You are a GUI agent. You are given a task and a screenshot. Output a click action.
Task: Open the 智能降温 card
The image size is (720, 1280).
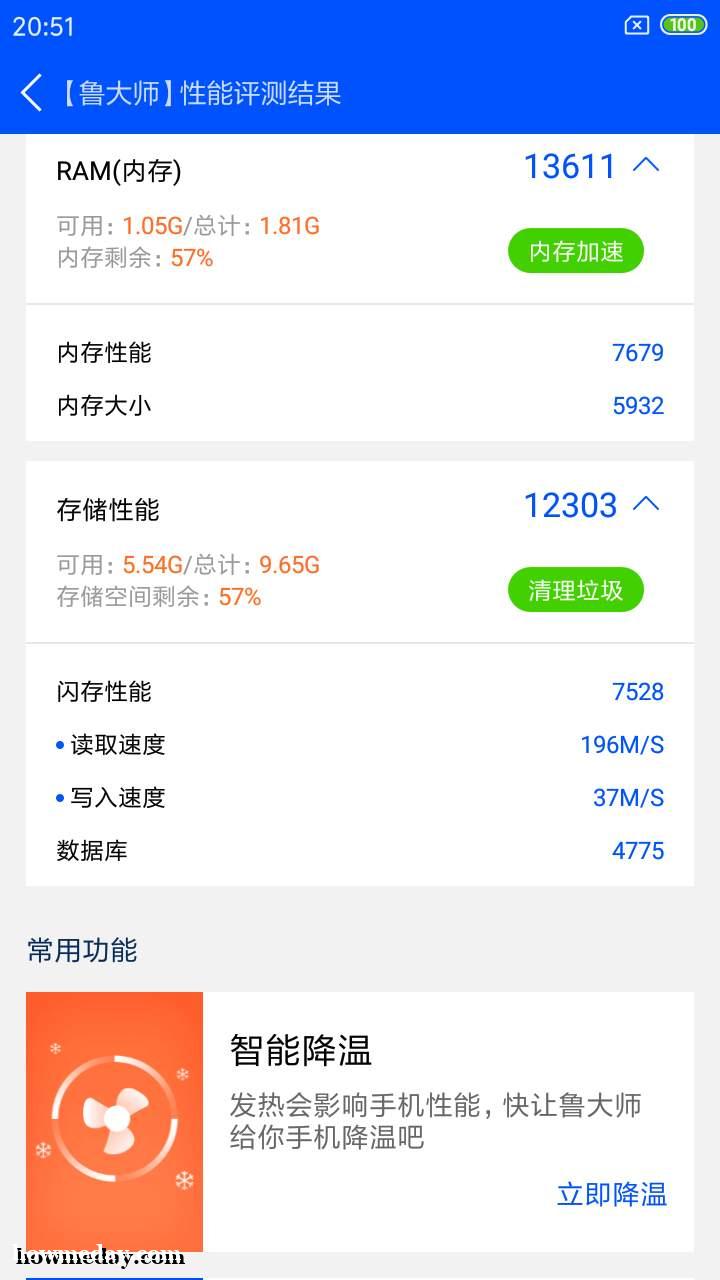pyautogui.click(x=360, y=1121)
